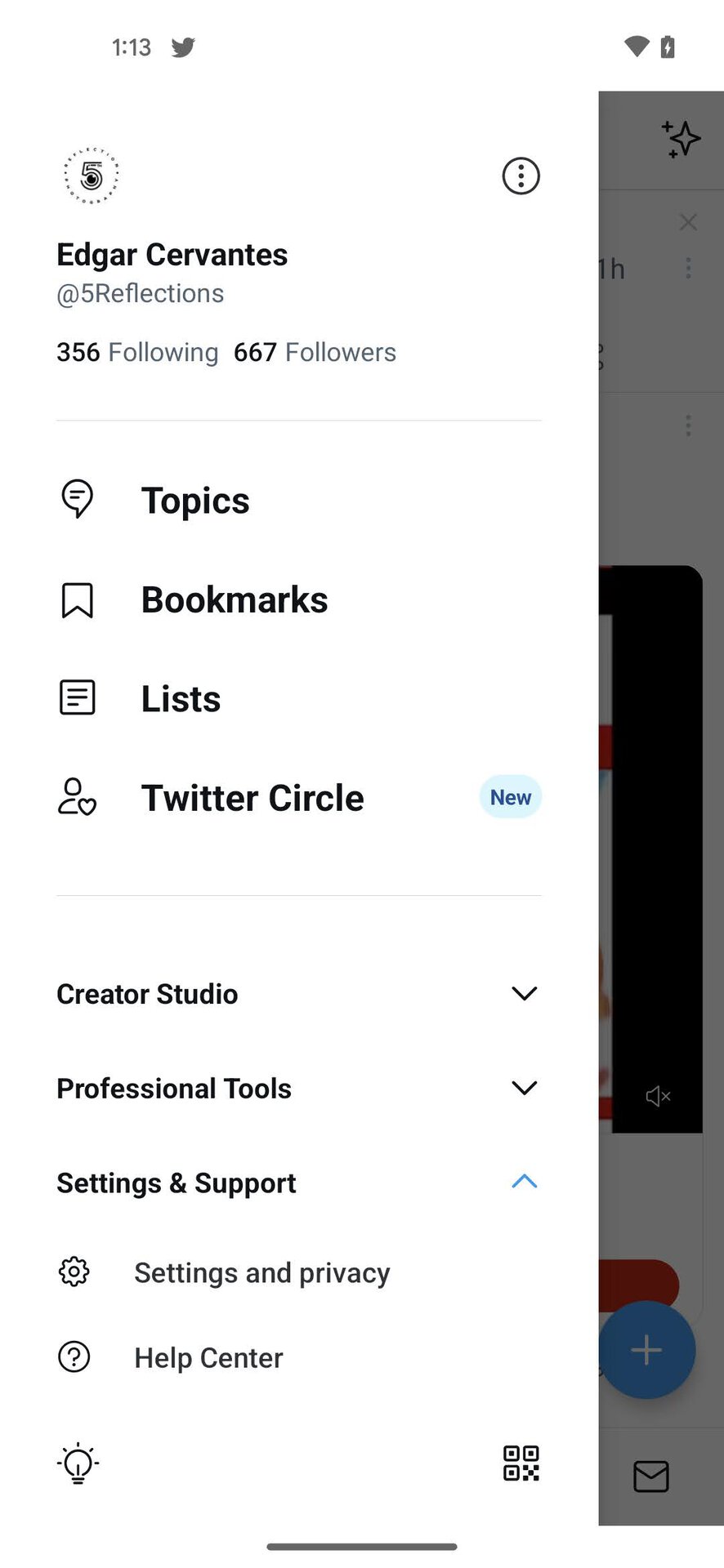Tap the sparkle timeline icon
The width and height of the screenshot is (724, 1568).
tap(681, 139)
